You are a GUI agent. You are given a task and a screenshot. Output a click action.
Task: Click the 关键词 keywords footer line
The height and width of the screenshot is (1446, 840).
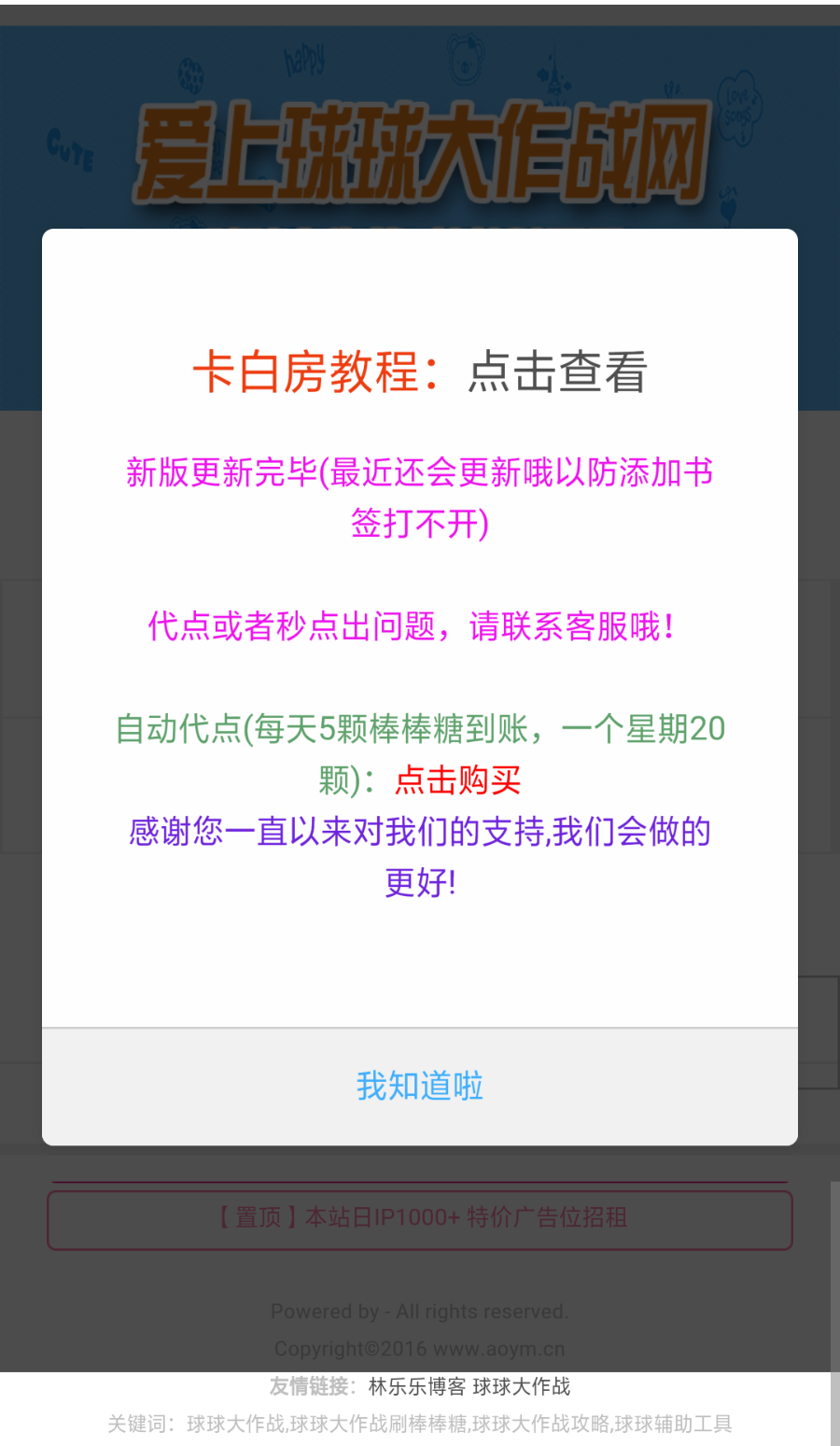click(419, 1423)
